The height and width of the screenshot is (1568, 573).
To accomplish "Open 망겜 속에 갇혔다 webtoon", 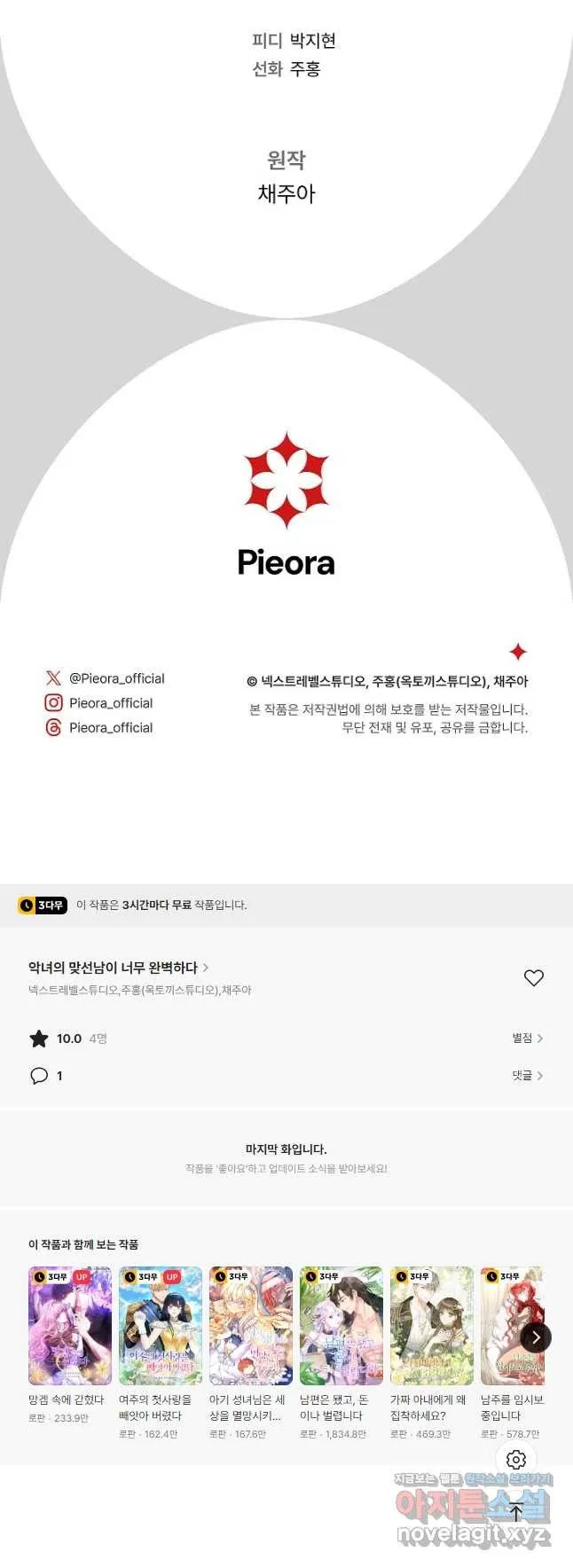I will coord(70,1326).
